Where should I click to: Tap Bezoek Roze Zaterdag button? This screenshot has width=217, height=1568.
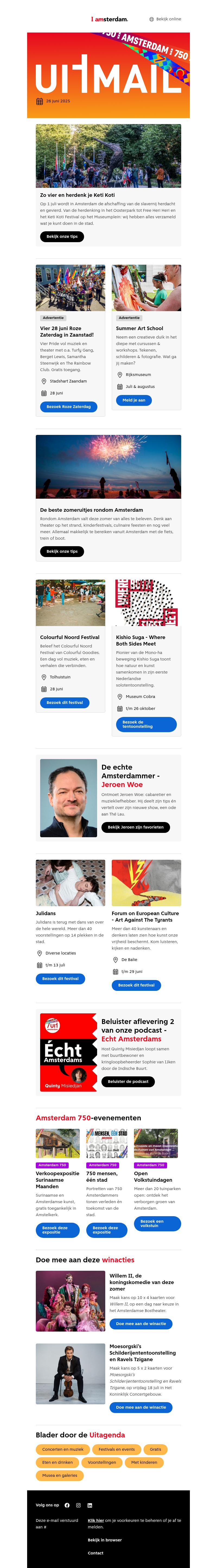click(x=68, y=407)
